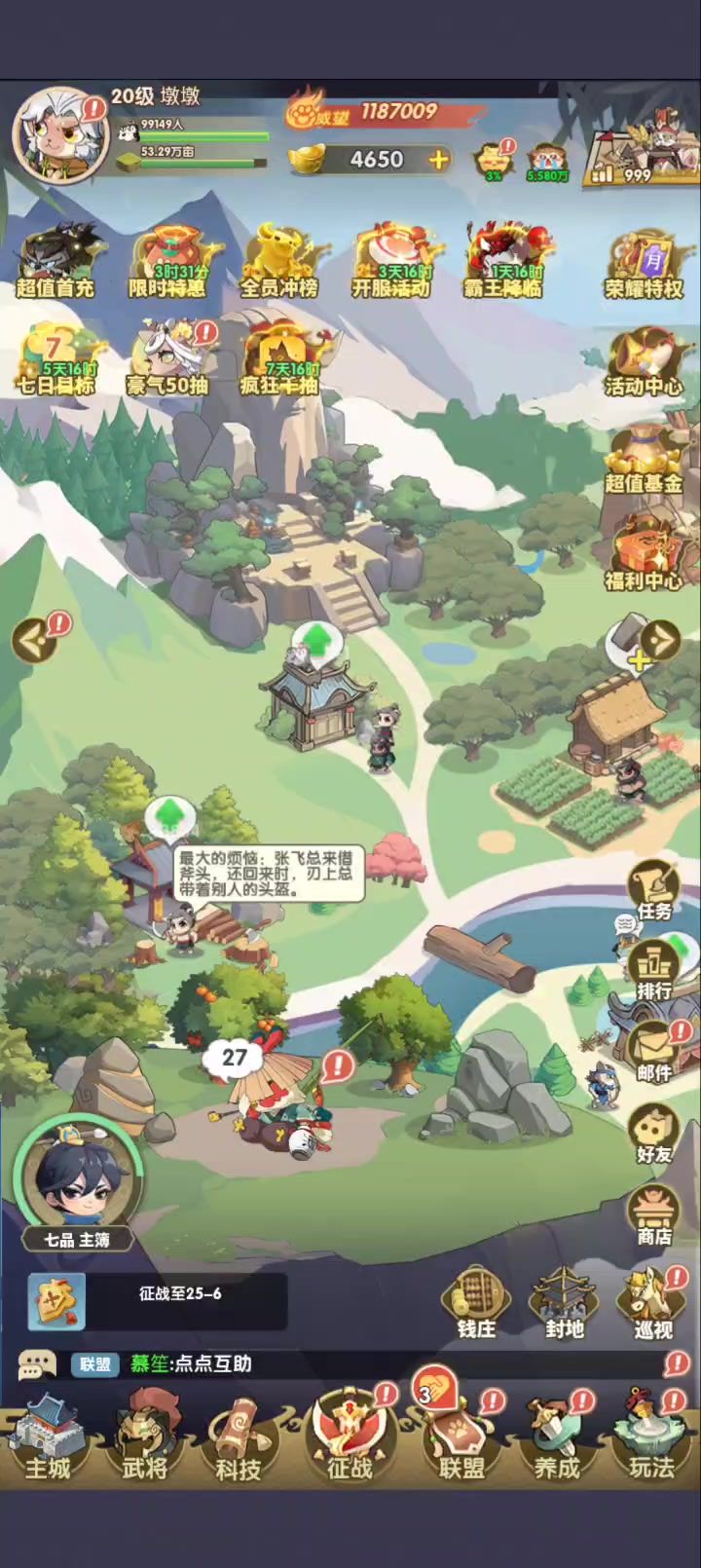Image resolution: width=701 pixels, height=1568 pixels.
Task: Tap the plus to add gold ingots
Action: (x=439, y=160)
